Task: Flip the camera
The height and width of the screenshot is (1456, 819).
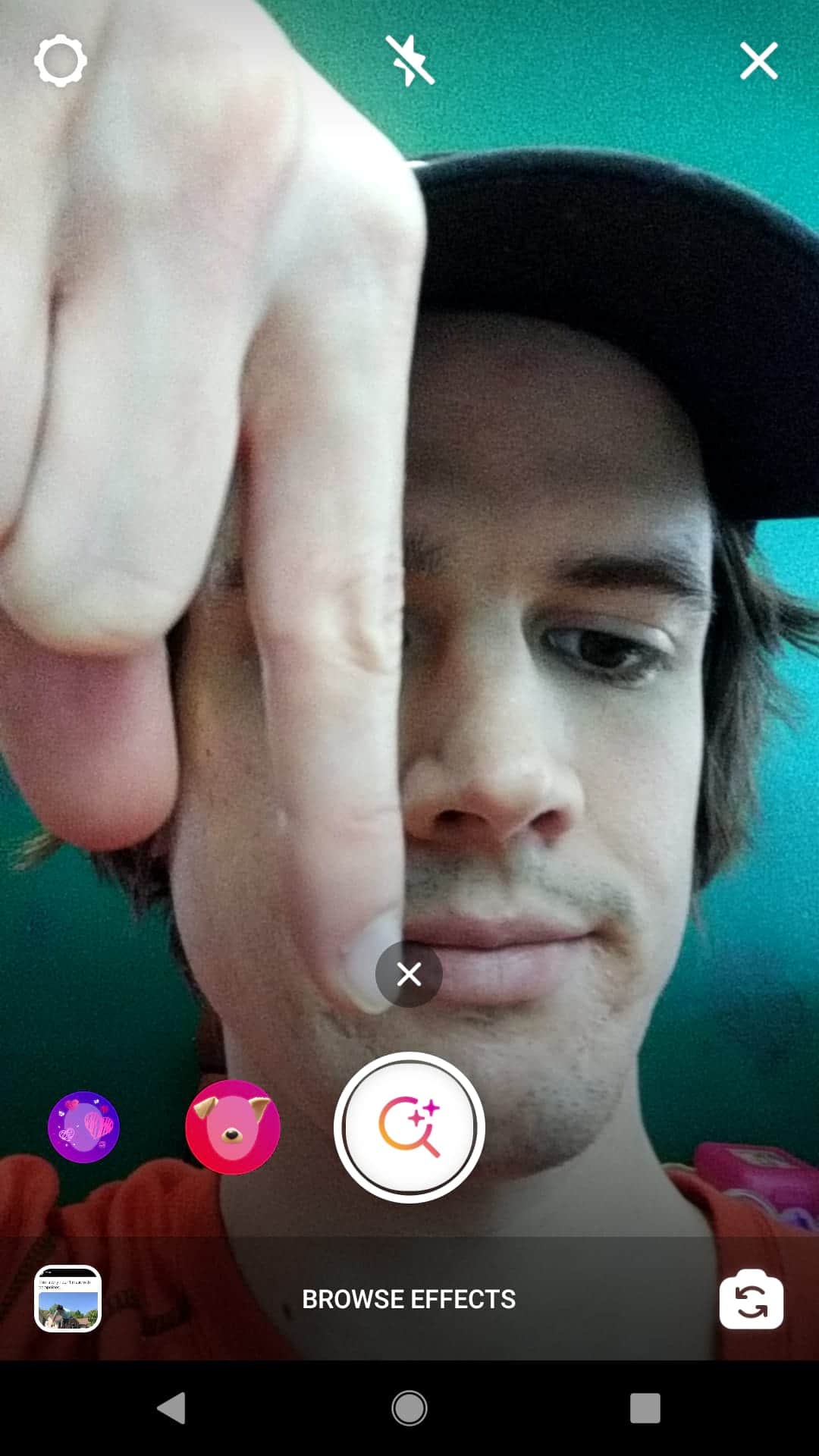Action: click(752, 1299)
